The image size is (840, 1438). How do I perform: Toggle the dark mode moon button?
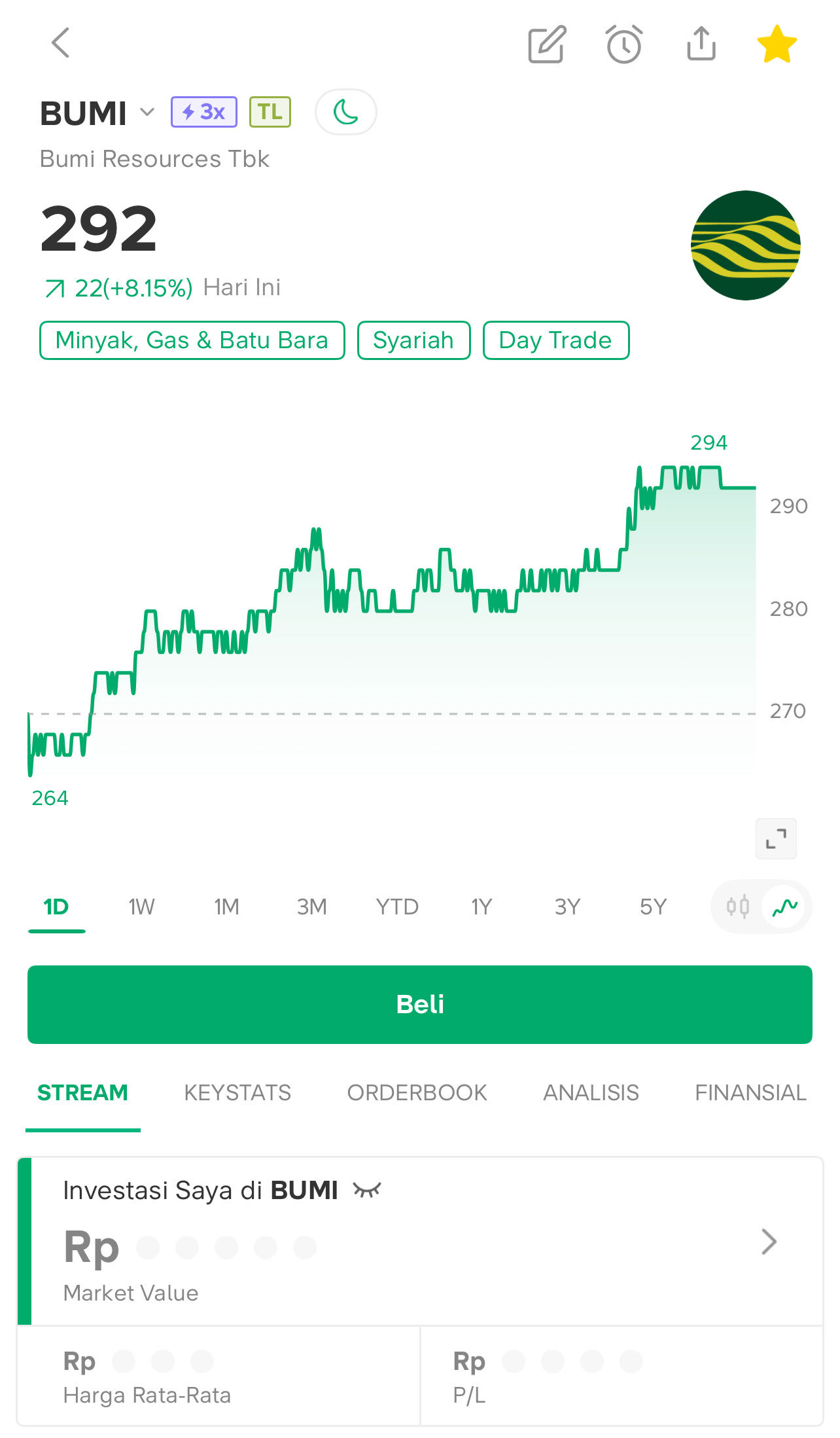pos(345,112)
